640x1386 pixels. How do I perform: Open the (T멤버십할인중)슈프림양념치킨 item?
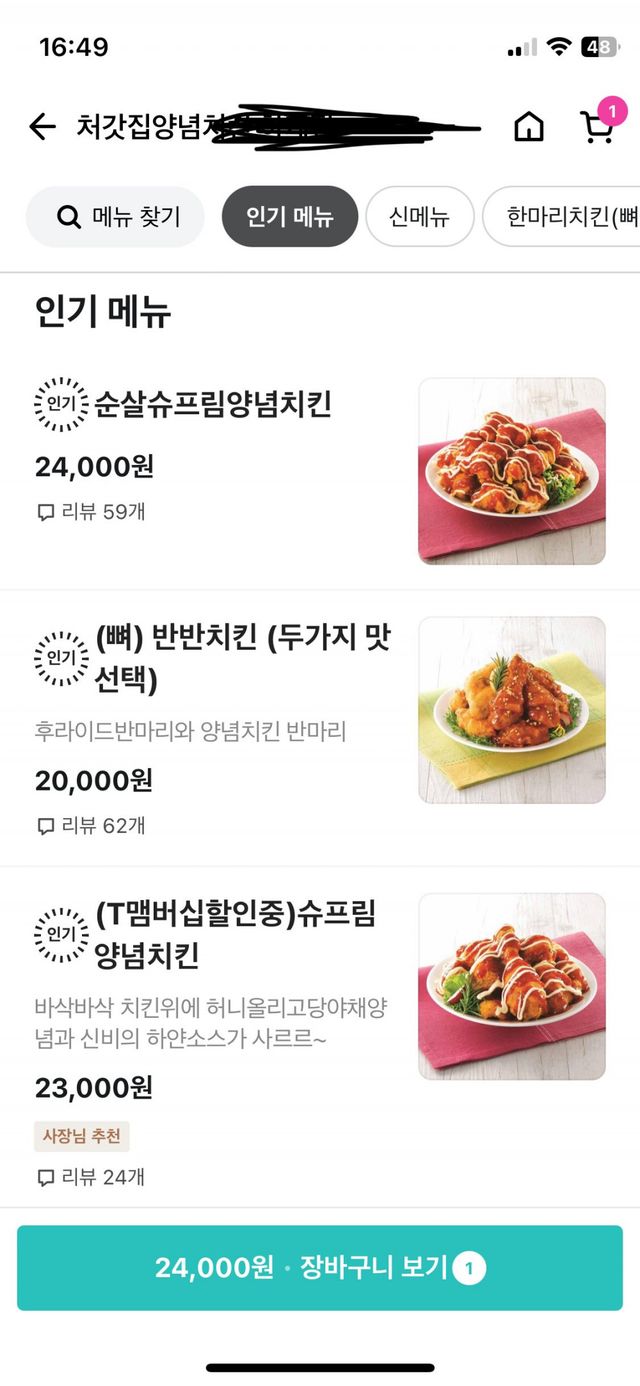pyautogui.click(x=235, y=934)
